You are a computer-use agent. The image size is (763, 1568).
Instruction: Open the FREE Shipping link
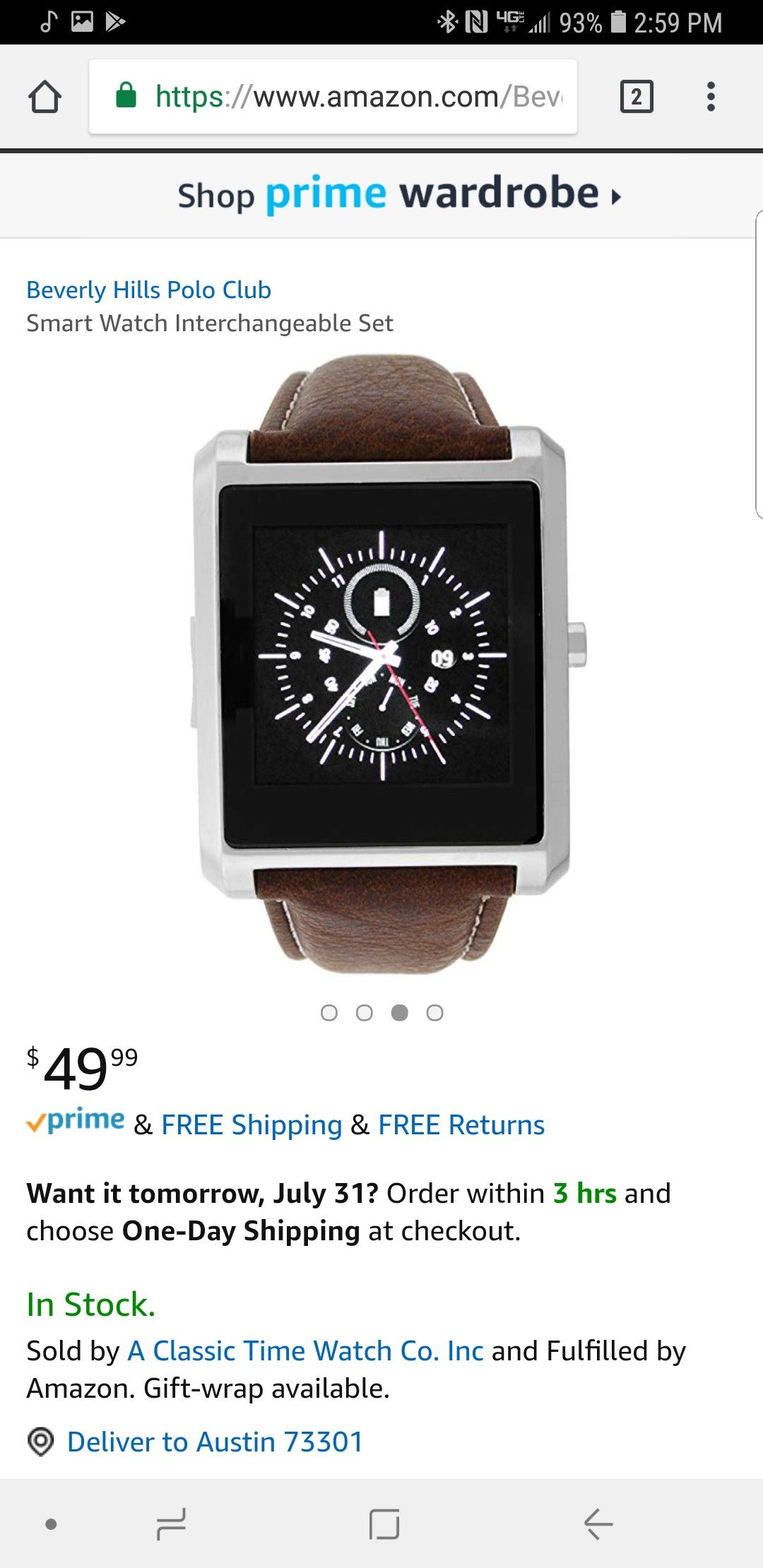click(x=252, y=1124)
